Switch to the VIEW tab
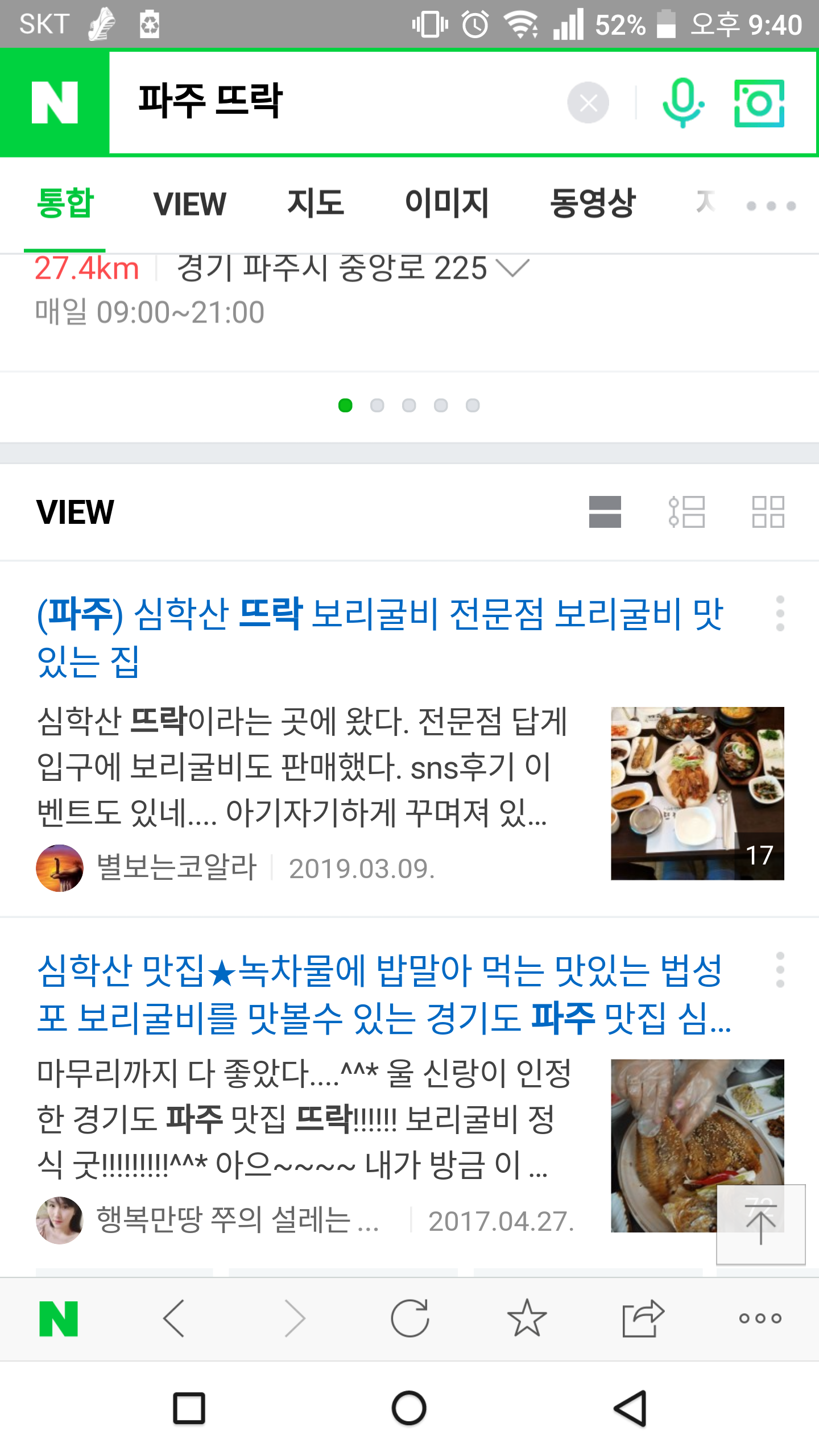The height and width of the screenshot is (1456, 819). point(190,204)
